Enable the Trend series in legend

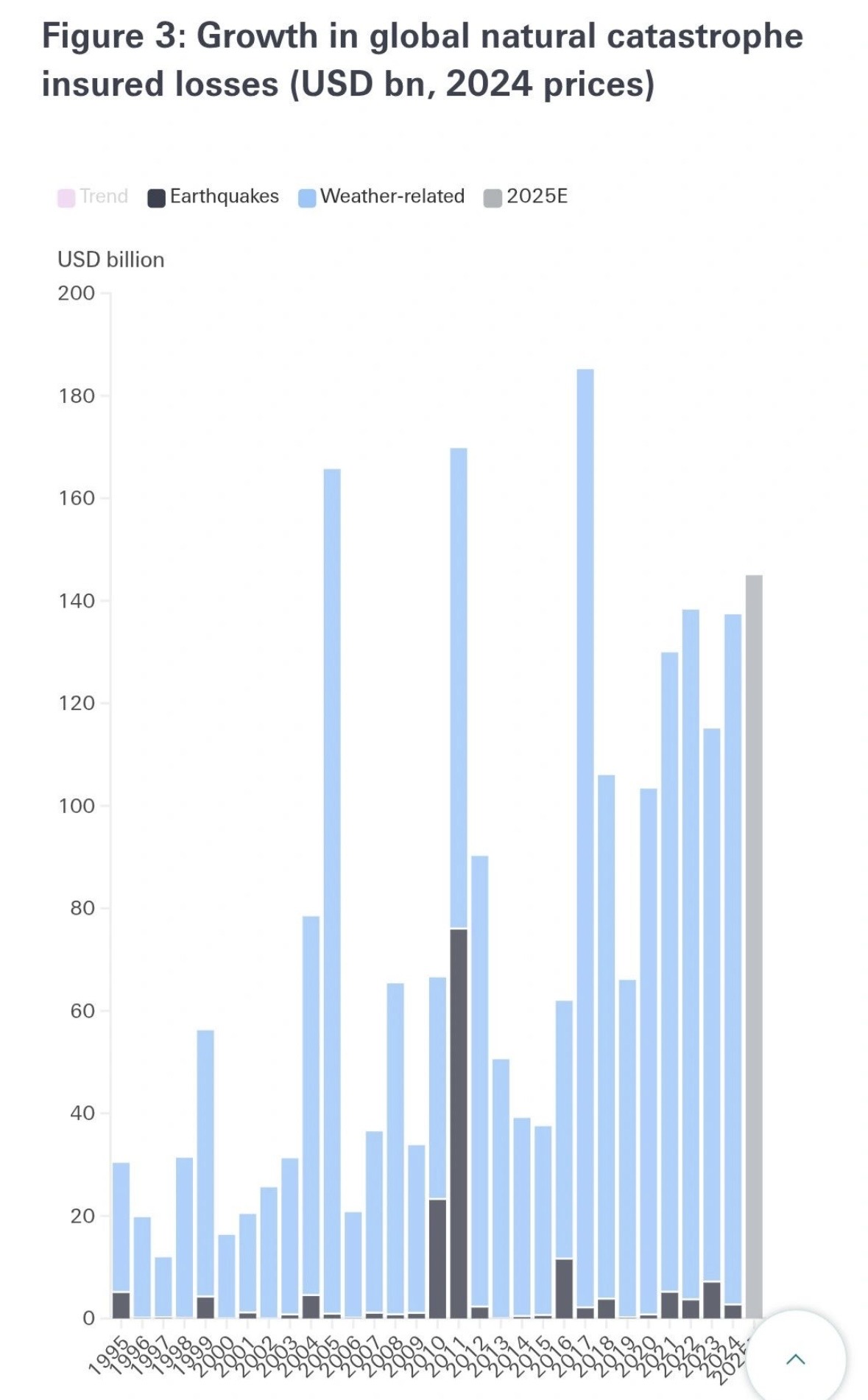(x=93, y=197)
